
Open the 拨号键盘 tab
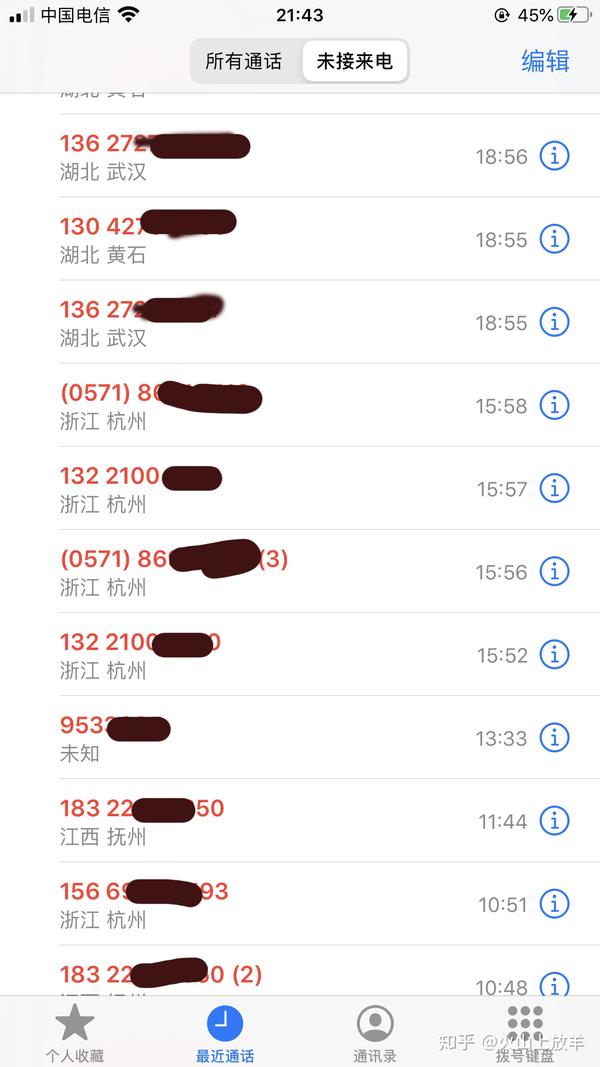pos(524,1033)
